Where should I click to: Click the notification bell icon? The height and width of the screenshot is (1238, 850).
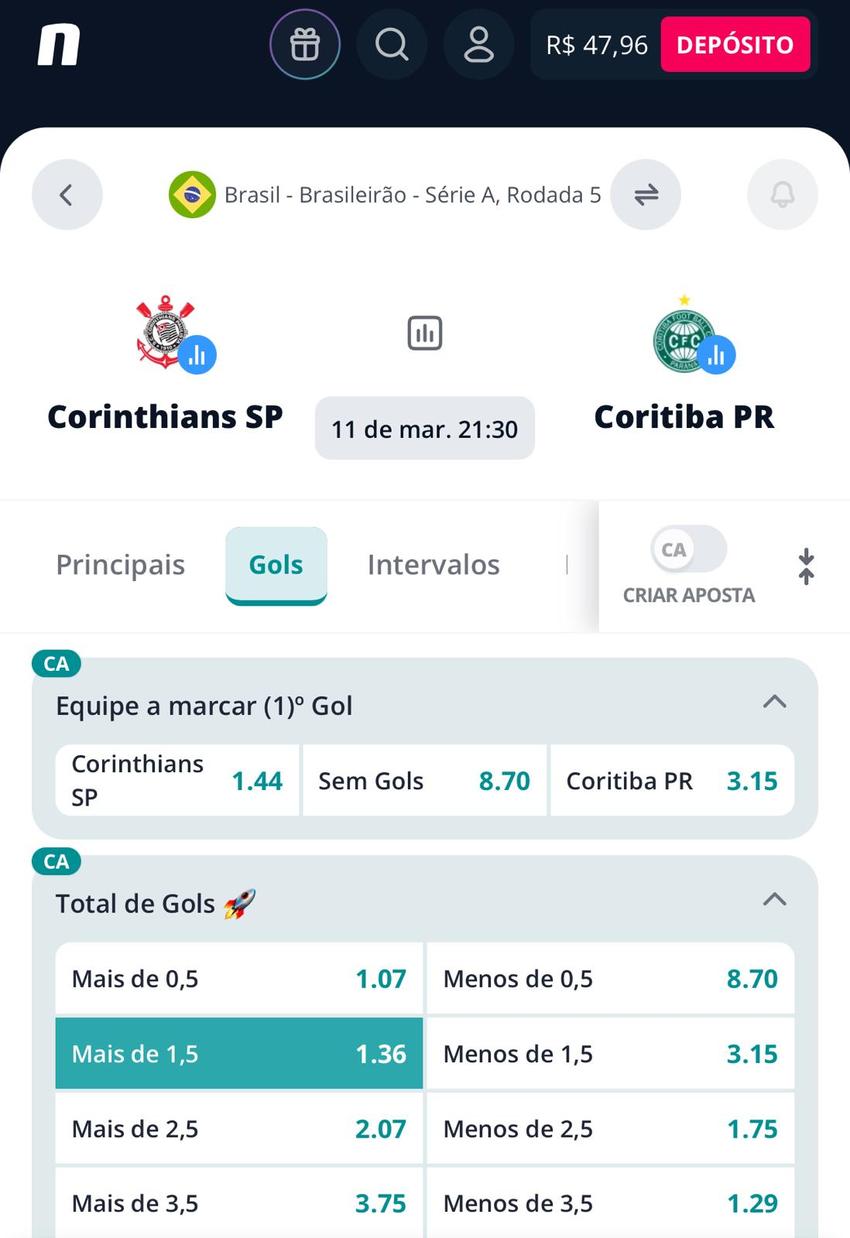click(783, 194)
